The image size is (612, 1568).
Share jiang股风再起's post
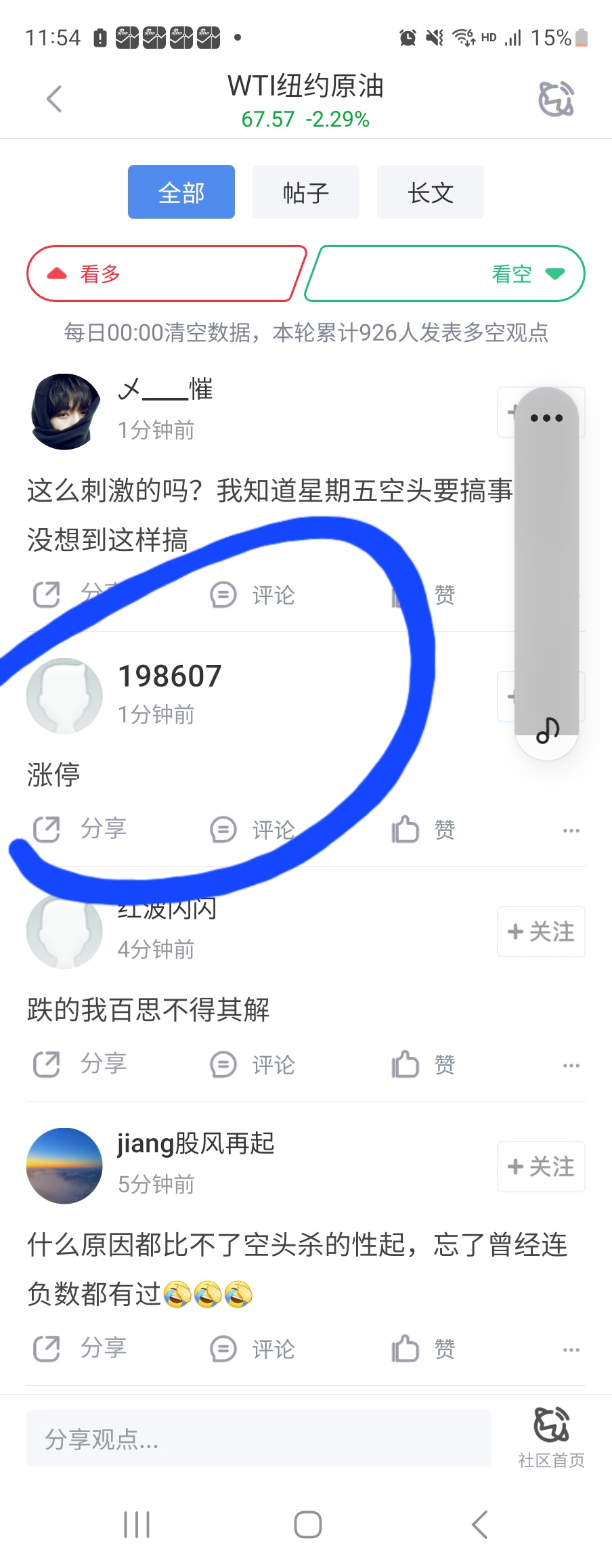pyautogui.click(x=80, y=1348)
